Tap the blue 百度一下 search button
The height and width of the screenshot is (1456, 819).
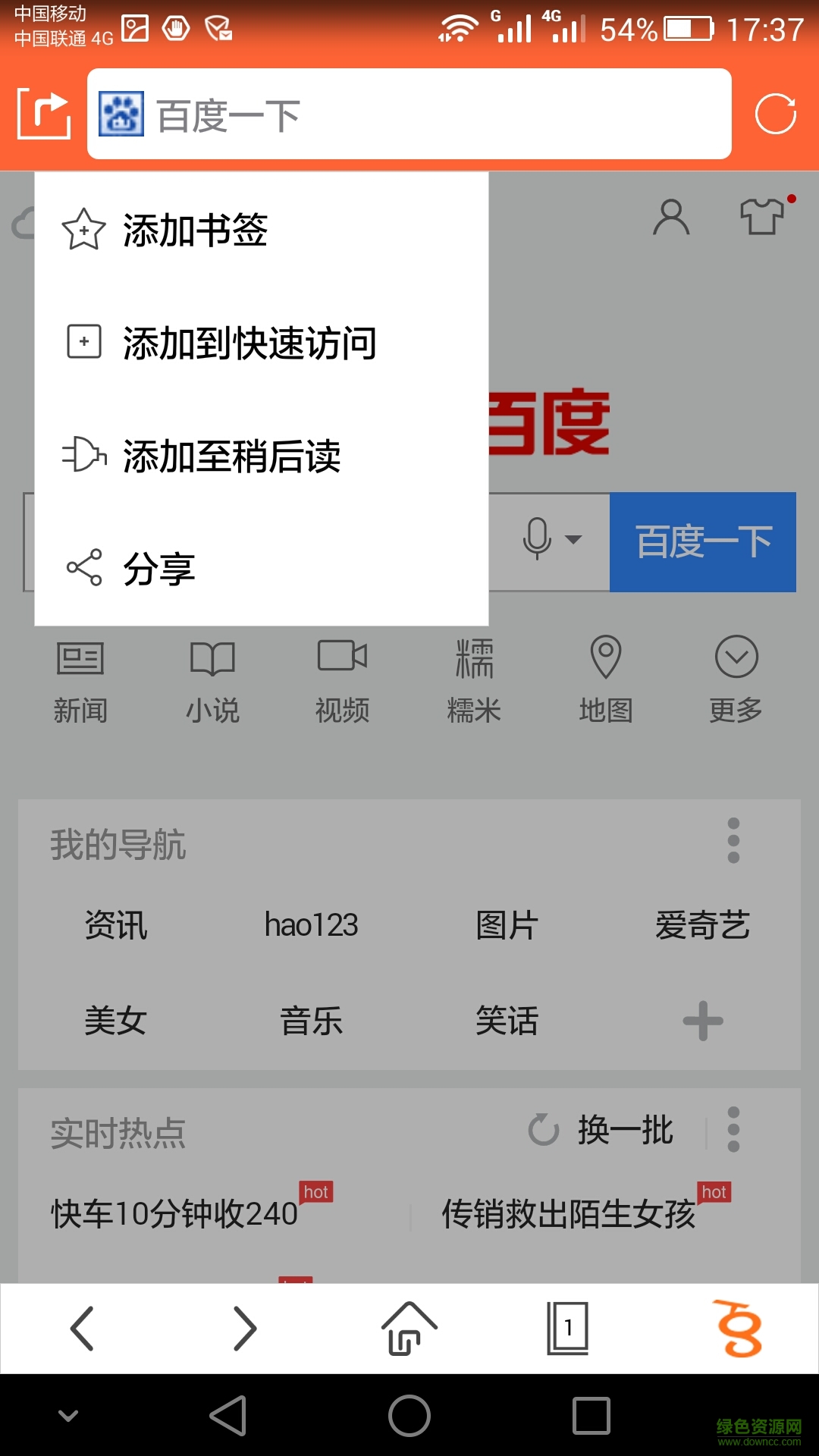coord(702,541)
